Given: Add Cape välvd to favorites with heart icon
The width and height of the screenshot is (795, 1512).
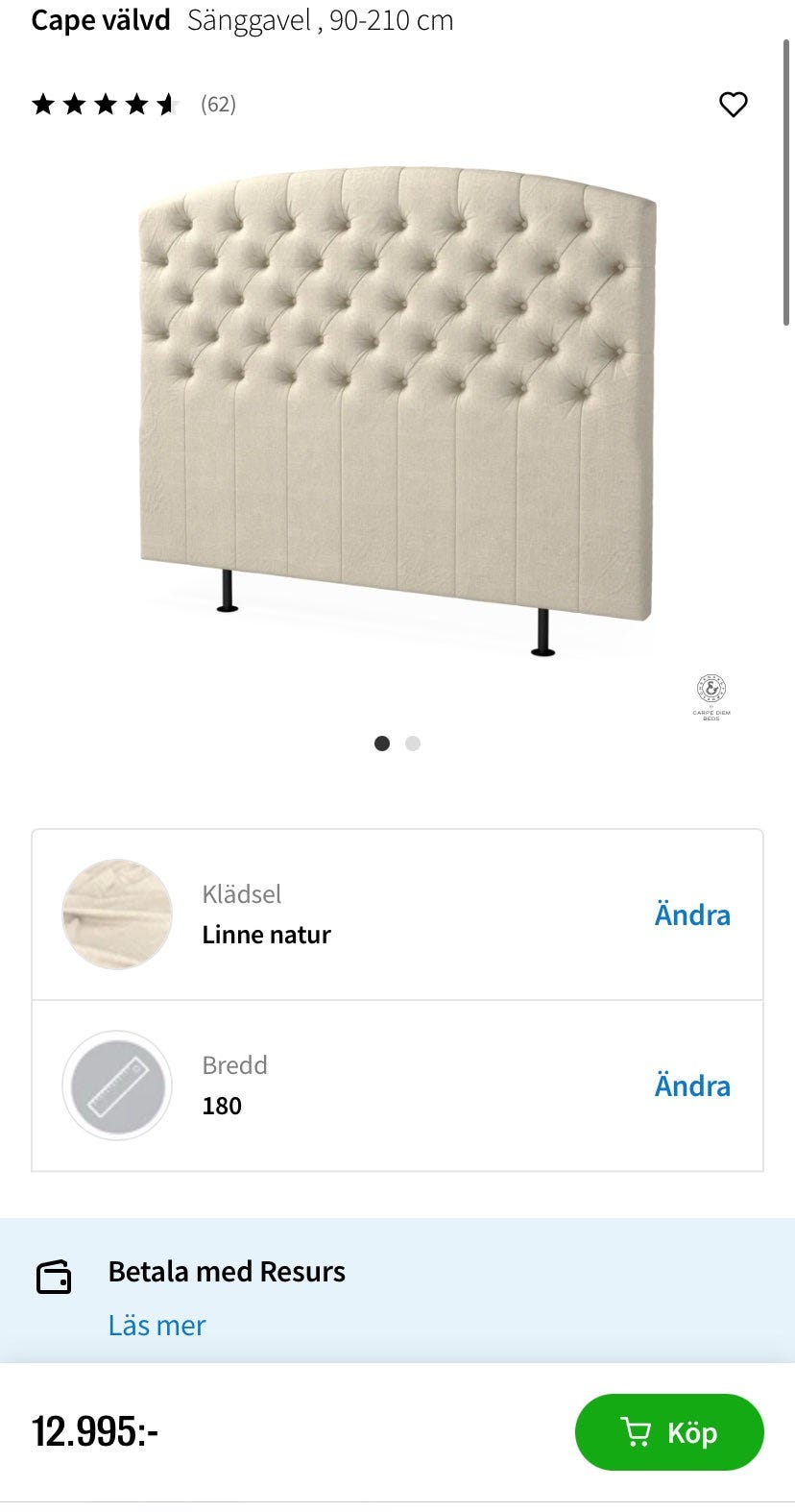Looking at the screenshot, I should pyautogui.click(x=734, y=104).
